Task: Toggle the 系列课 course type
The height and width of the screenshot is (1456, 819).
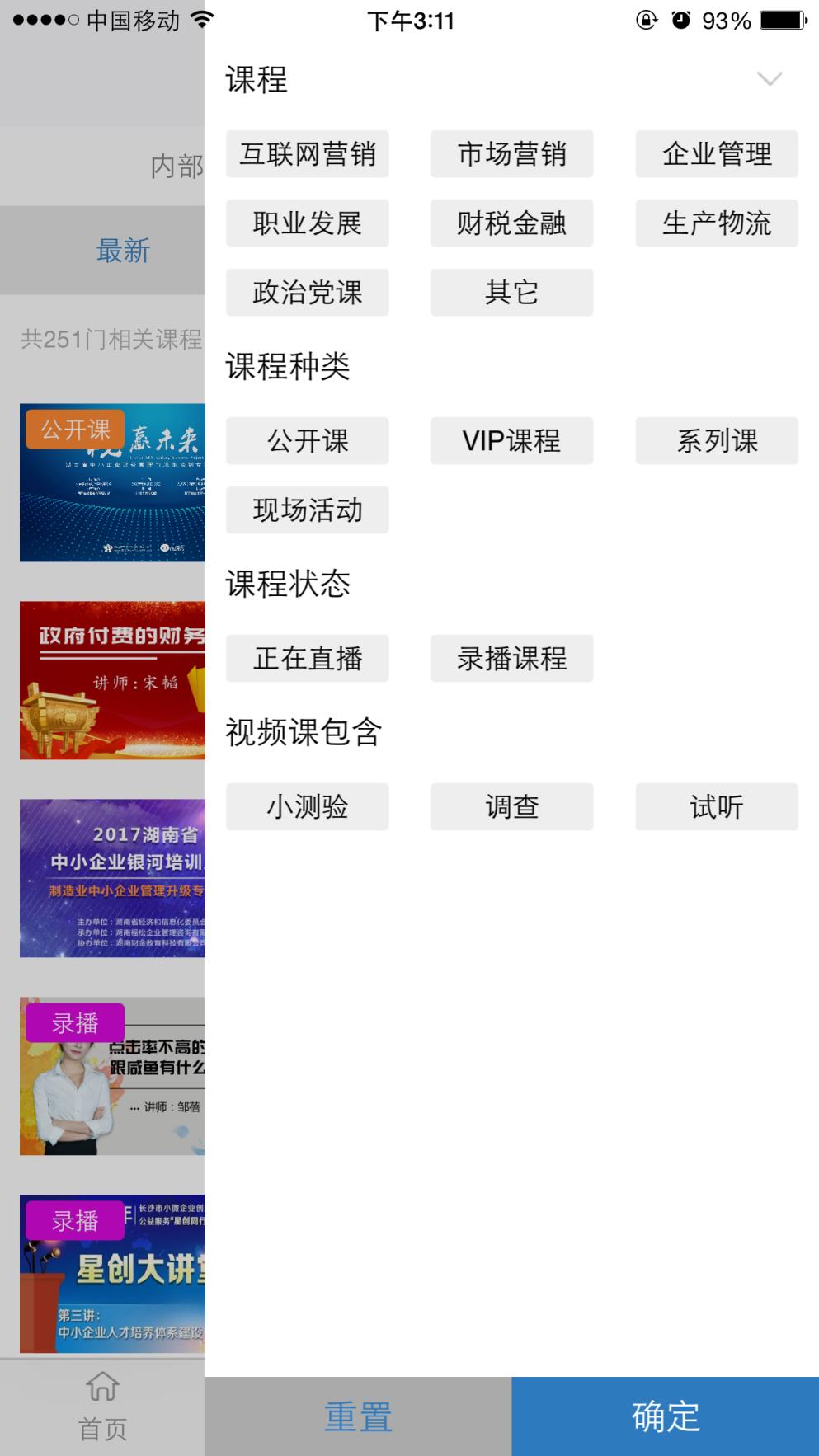Action: coord(716,441)
